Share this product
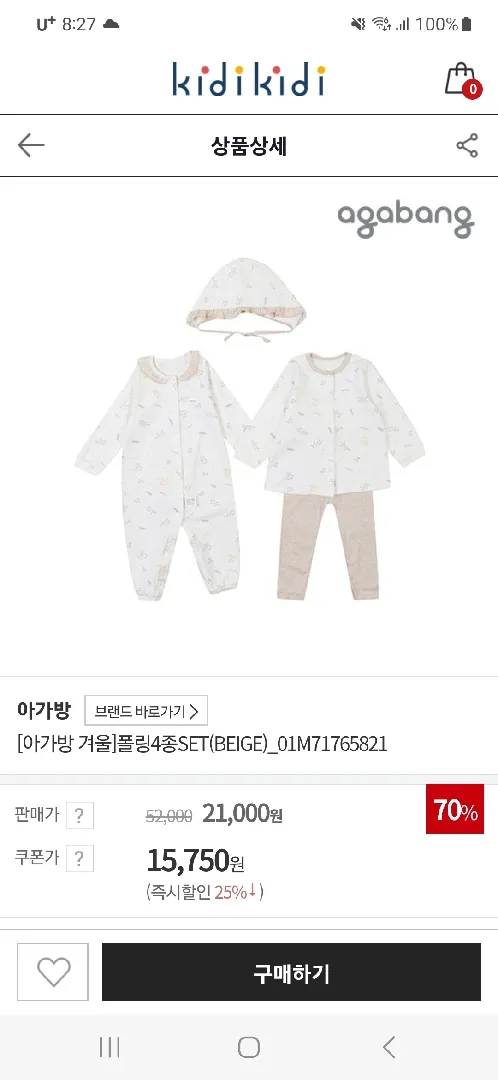Viewport: 498px width, 1080px height. pyautogui.click(x=467, y=145)
